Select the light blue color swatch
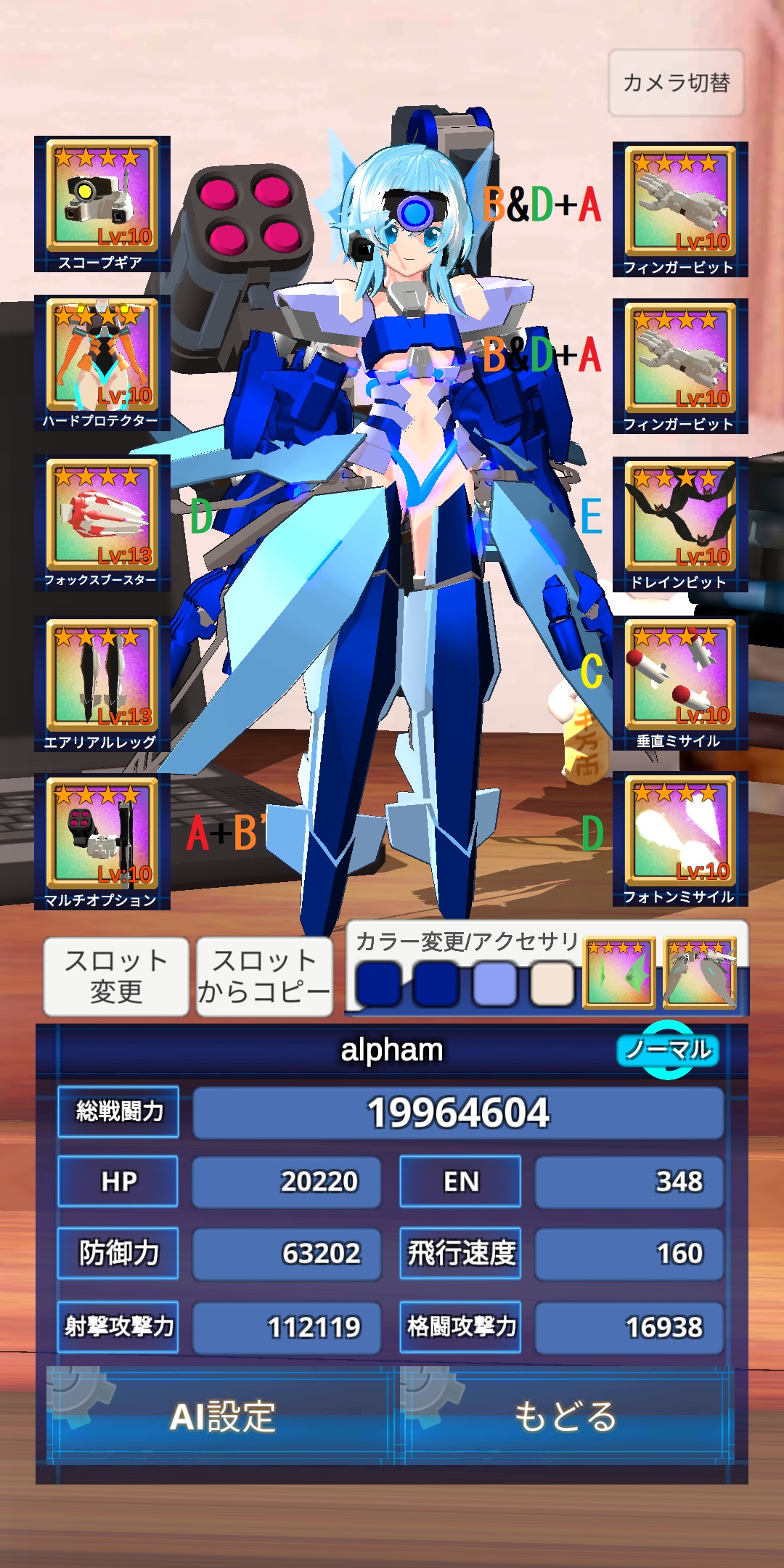The height and width of the screenshot is (1568, 784). 494,984
